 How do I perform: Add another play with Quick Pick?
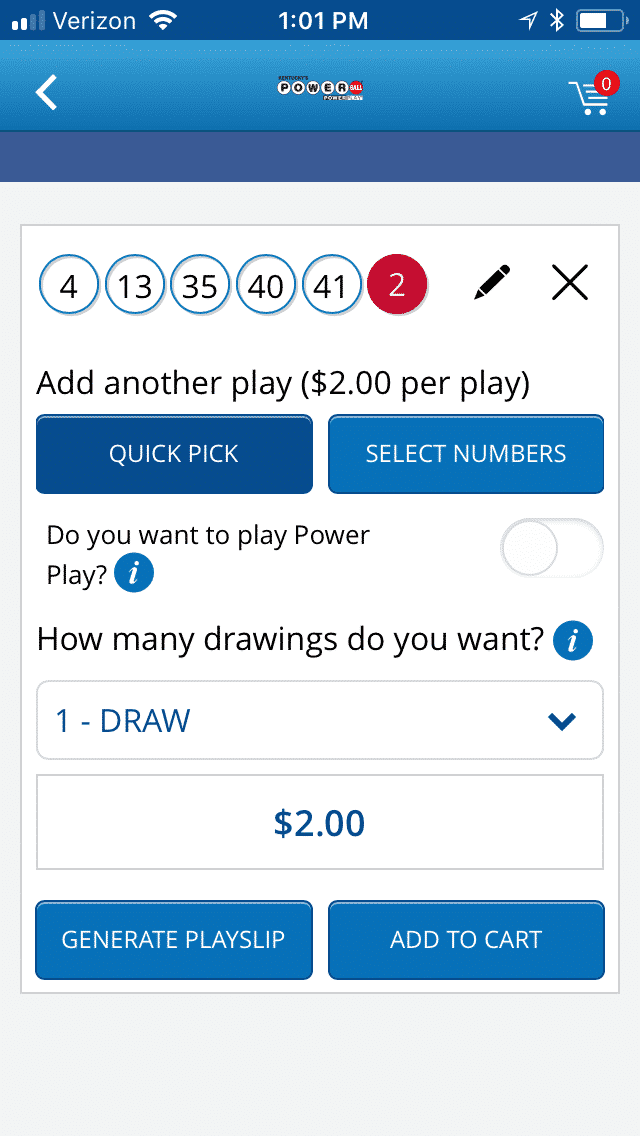[x=174, y=454]
